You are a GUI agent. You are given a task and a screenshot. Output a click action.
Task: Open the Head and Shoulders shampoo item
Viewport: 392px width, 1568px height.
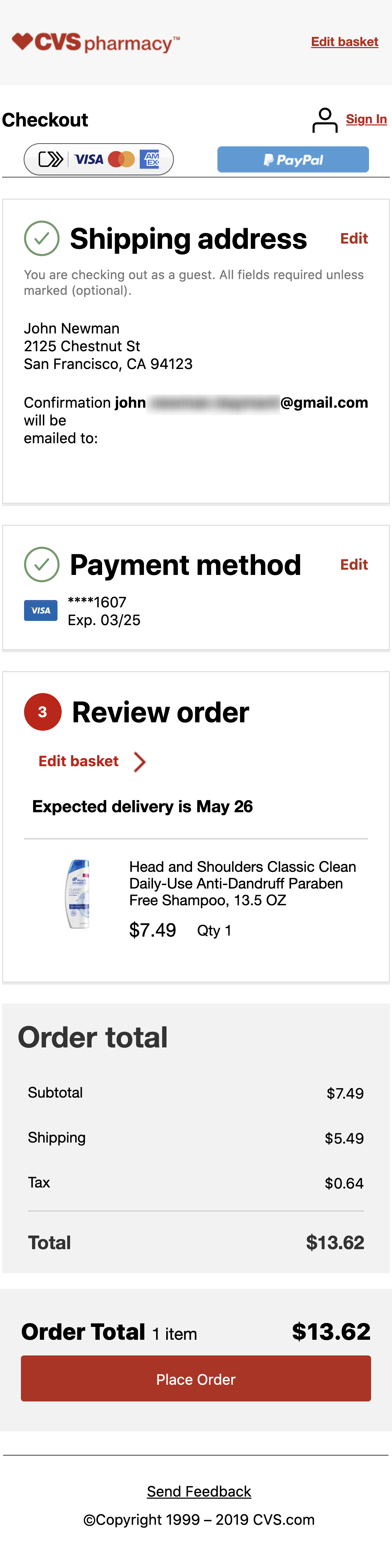[242, 883]
